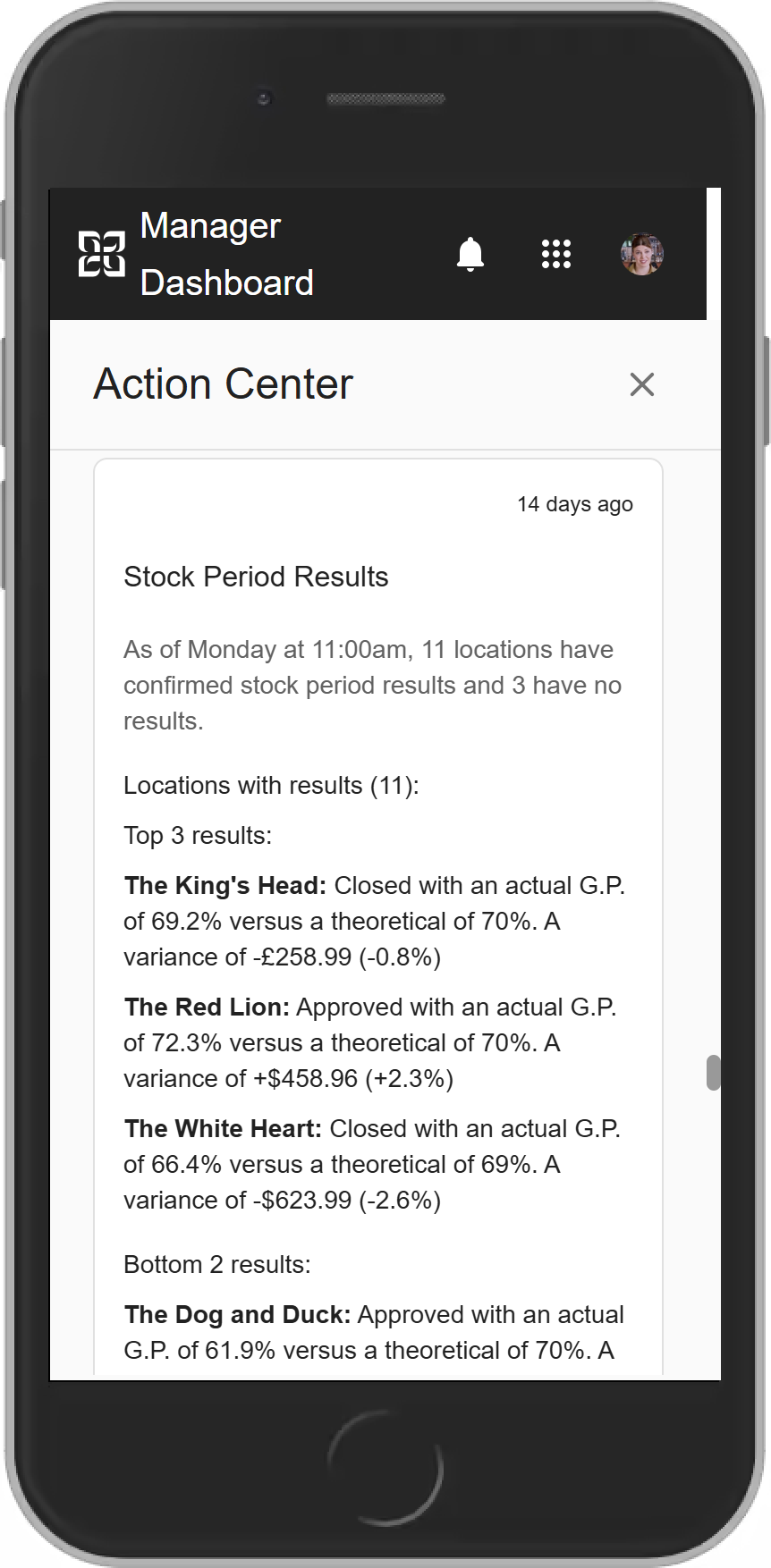Click the '14 days ago' timestamp
Image resolution: width=771 pixels, height=1568 pixels.
click(x=574, y=504)
